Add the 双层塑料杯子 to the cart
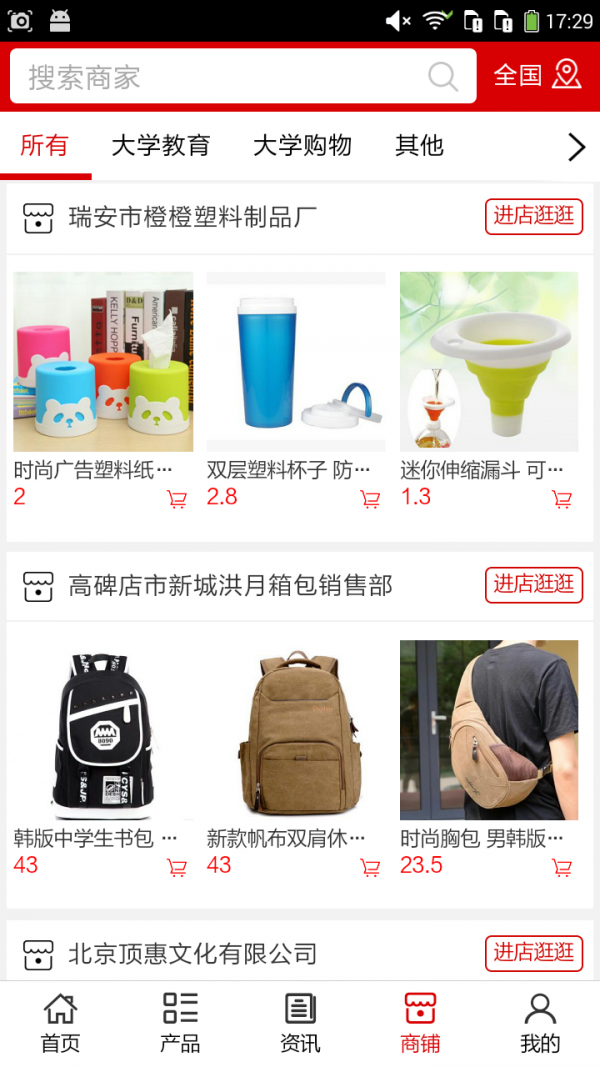 [x=370, y=499]
